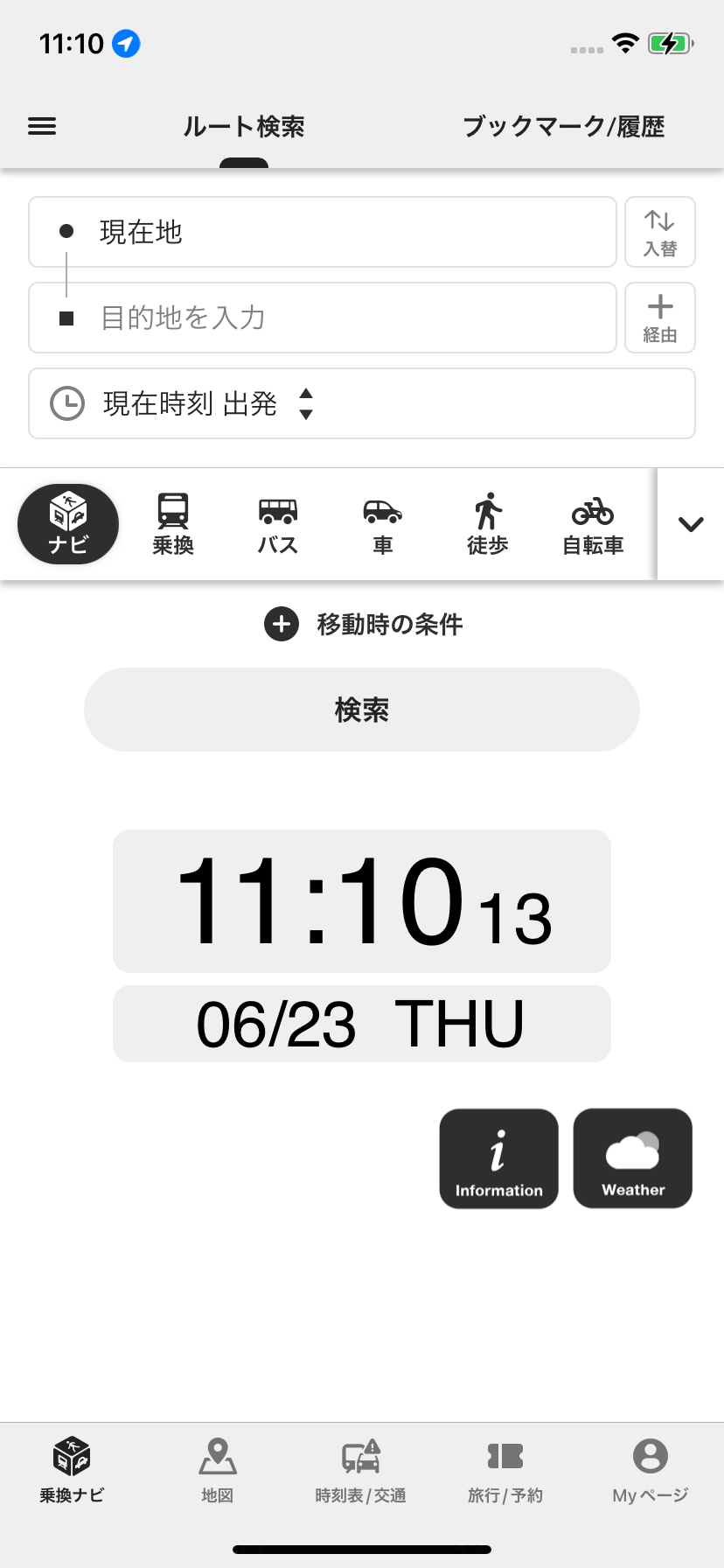Viewport: 724px width, 1568px height.
Task: Open the 現在時刻 出発 time picker
Action: tap(362, 403)
